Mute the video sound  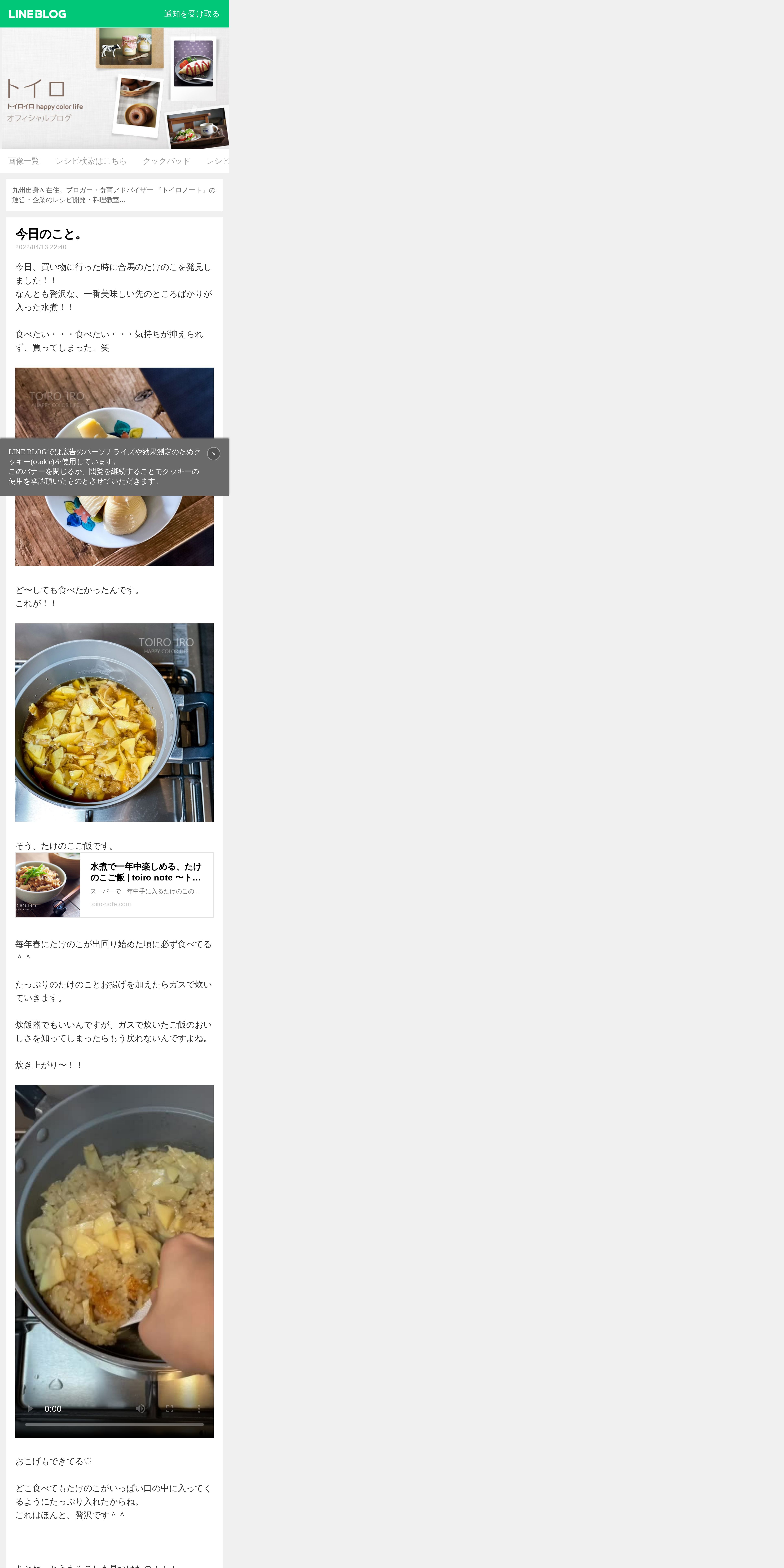click(140, 1408)
